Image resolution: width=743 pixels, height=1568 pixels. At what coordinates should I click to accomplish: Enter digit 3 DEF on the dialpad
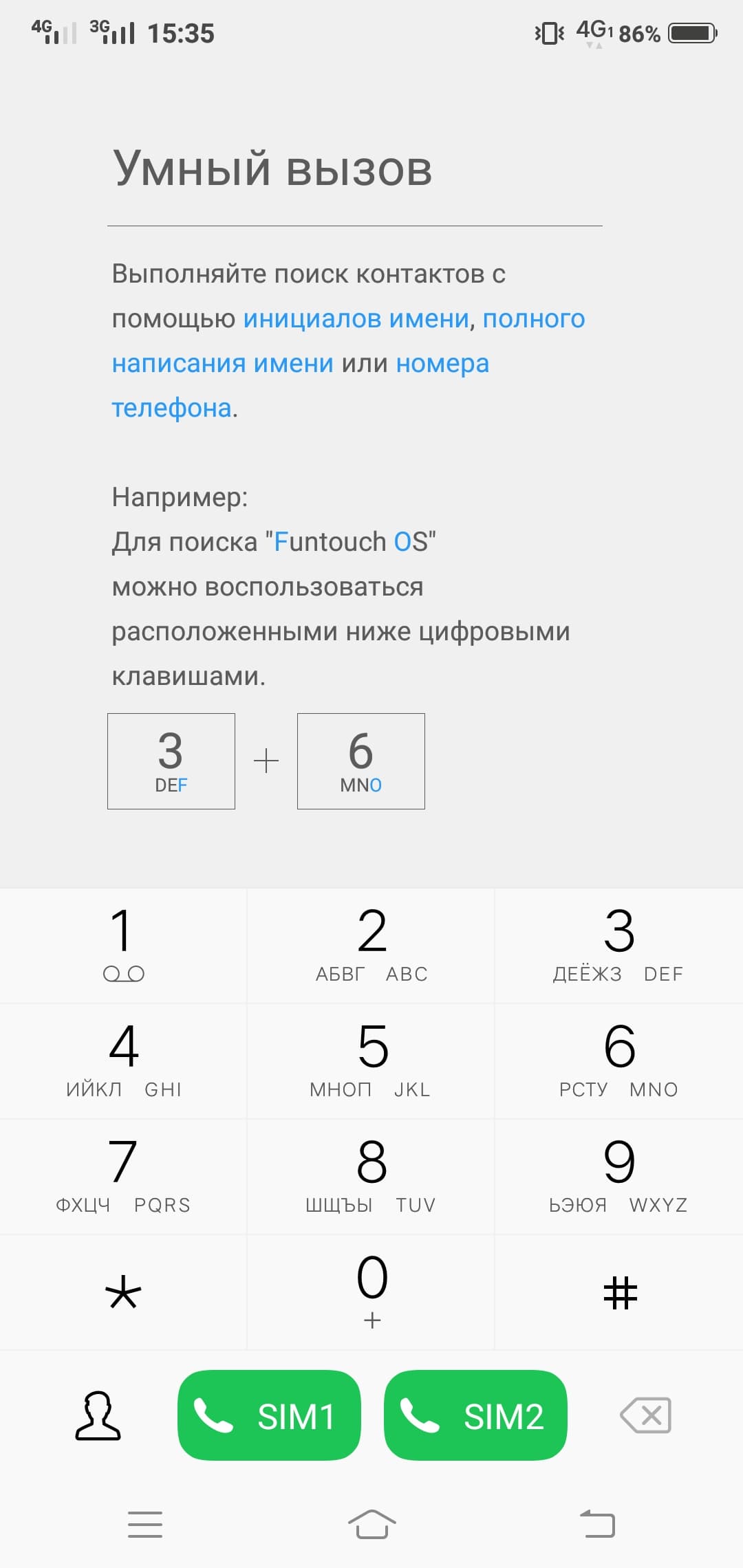point(618,945)
